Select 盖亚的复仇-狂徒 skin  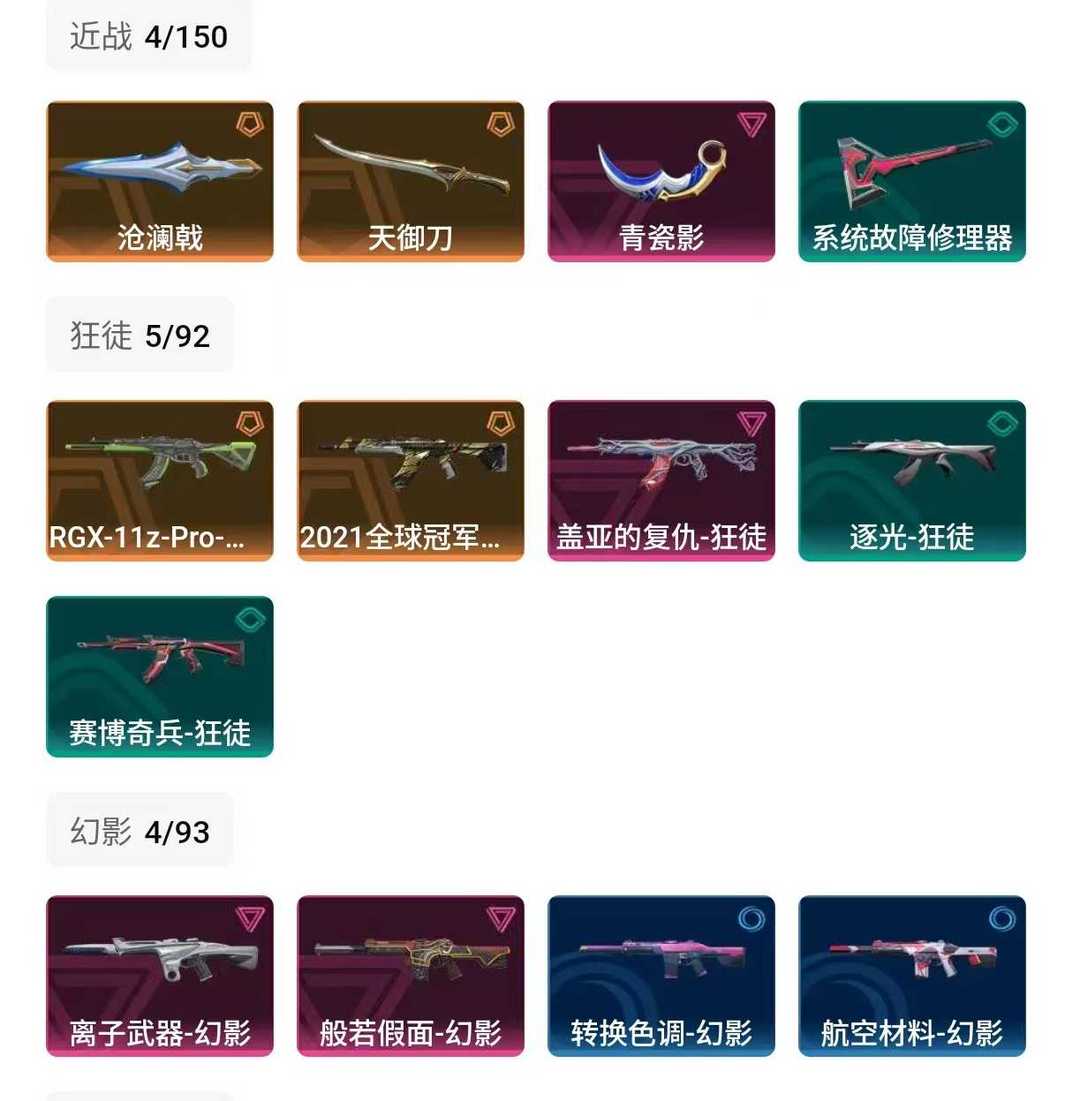[x=661, y=480]
